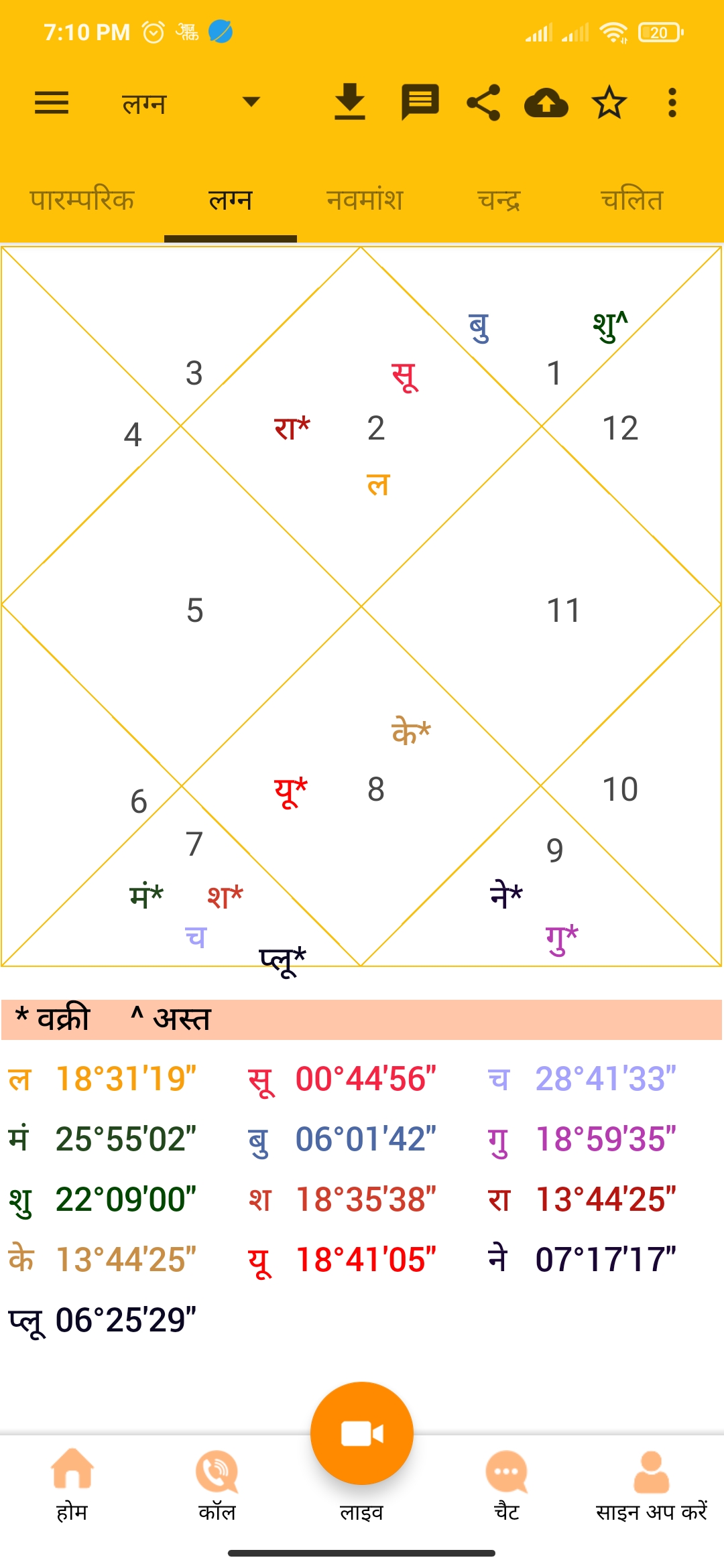Image resolution: width=724 pixels, height=1568 pixels.
Task: Switch to the पारम्परिक tab
Action: (x=82, y=200)
